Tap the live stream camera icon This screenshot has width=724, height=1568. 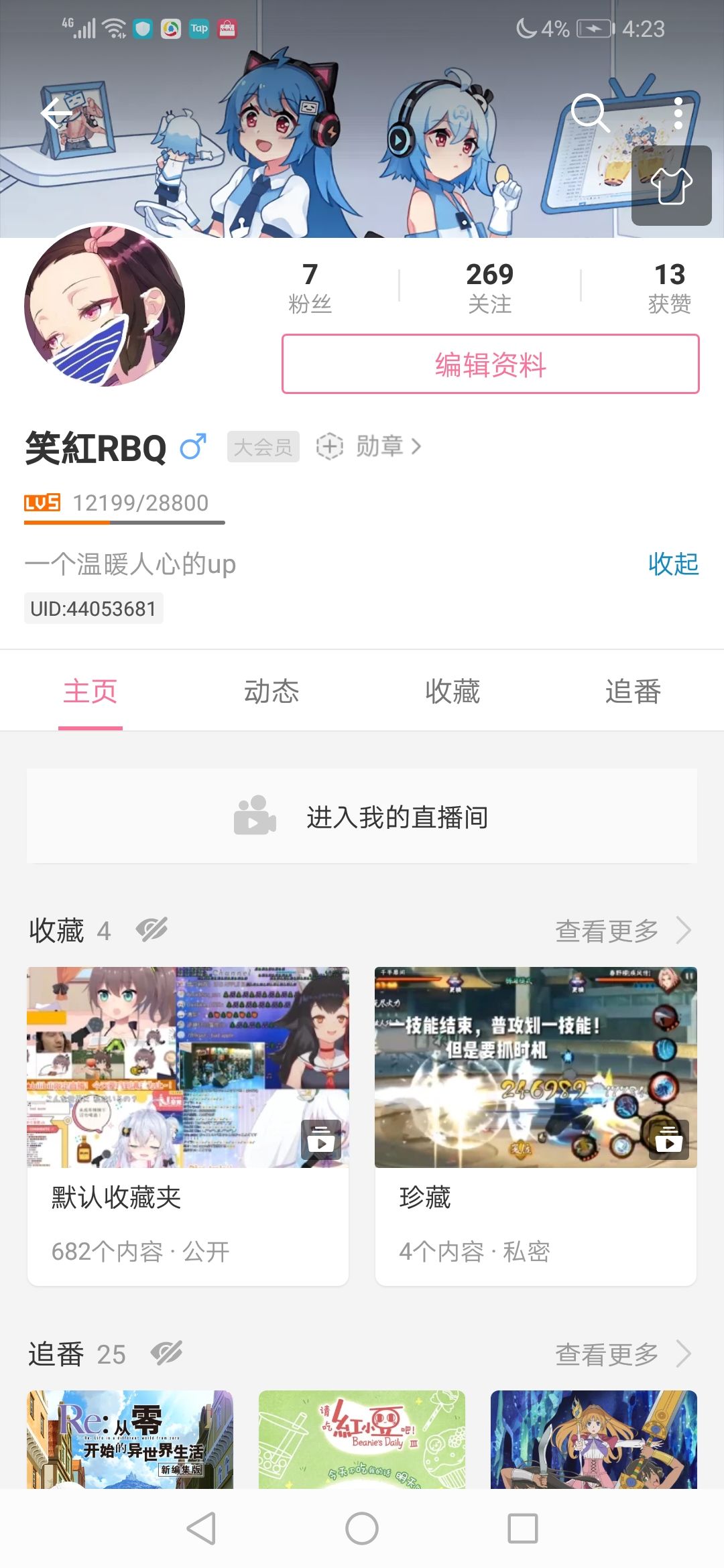click(x=257, y=816)
